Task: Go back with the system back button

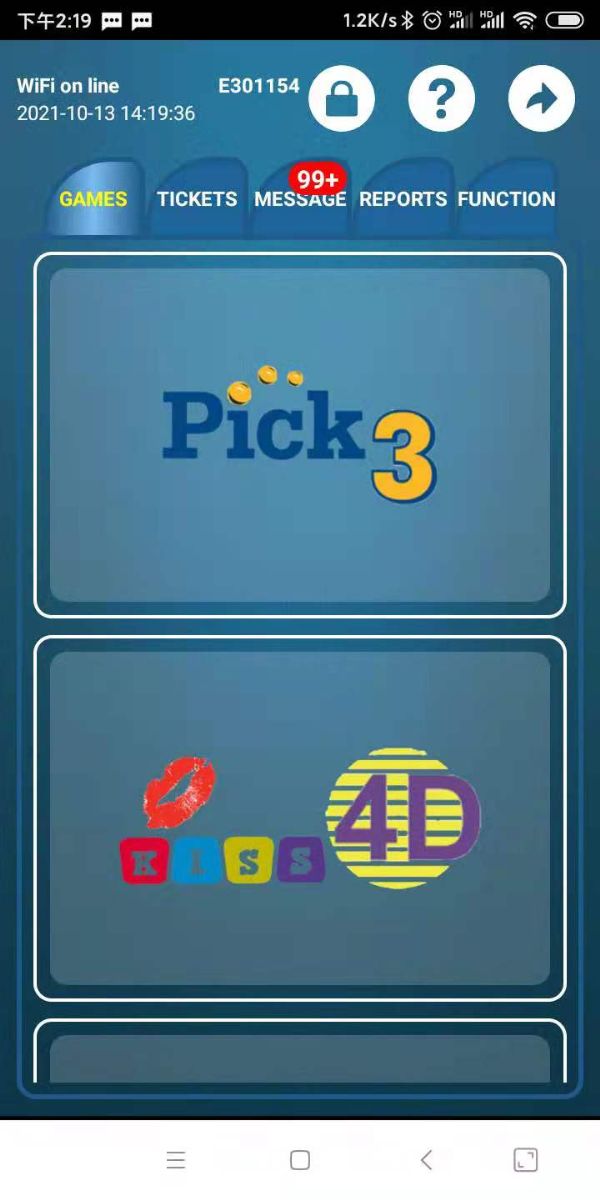Action: pyautogui.click(x=426, y=1160)
